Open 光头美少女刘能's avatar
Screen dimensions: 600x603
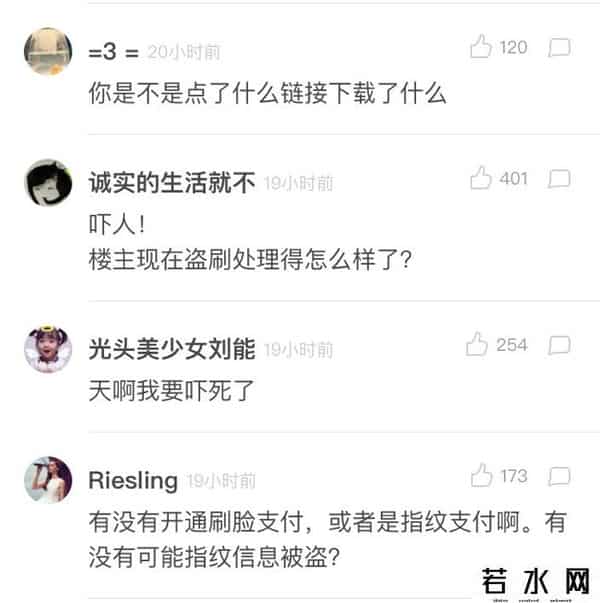48,349
